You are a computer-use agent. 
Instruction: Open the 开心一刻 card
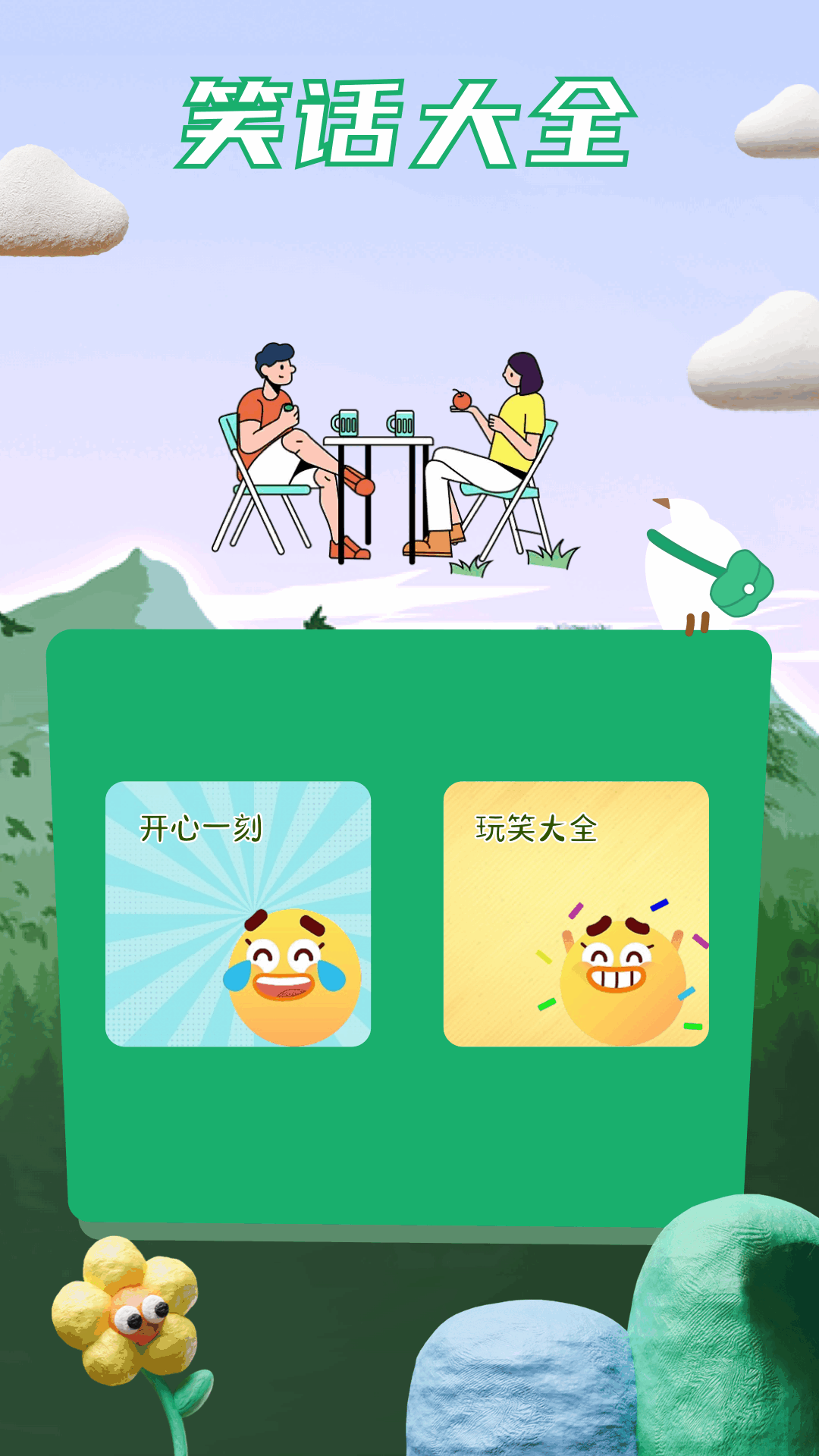click(x=238, y=914)
